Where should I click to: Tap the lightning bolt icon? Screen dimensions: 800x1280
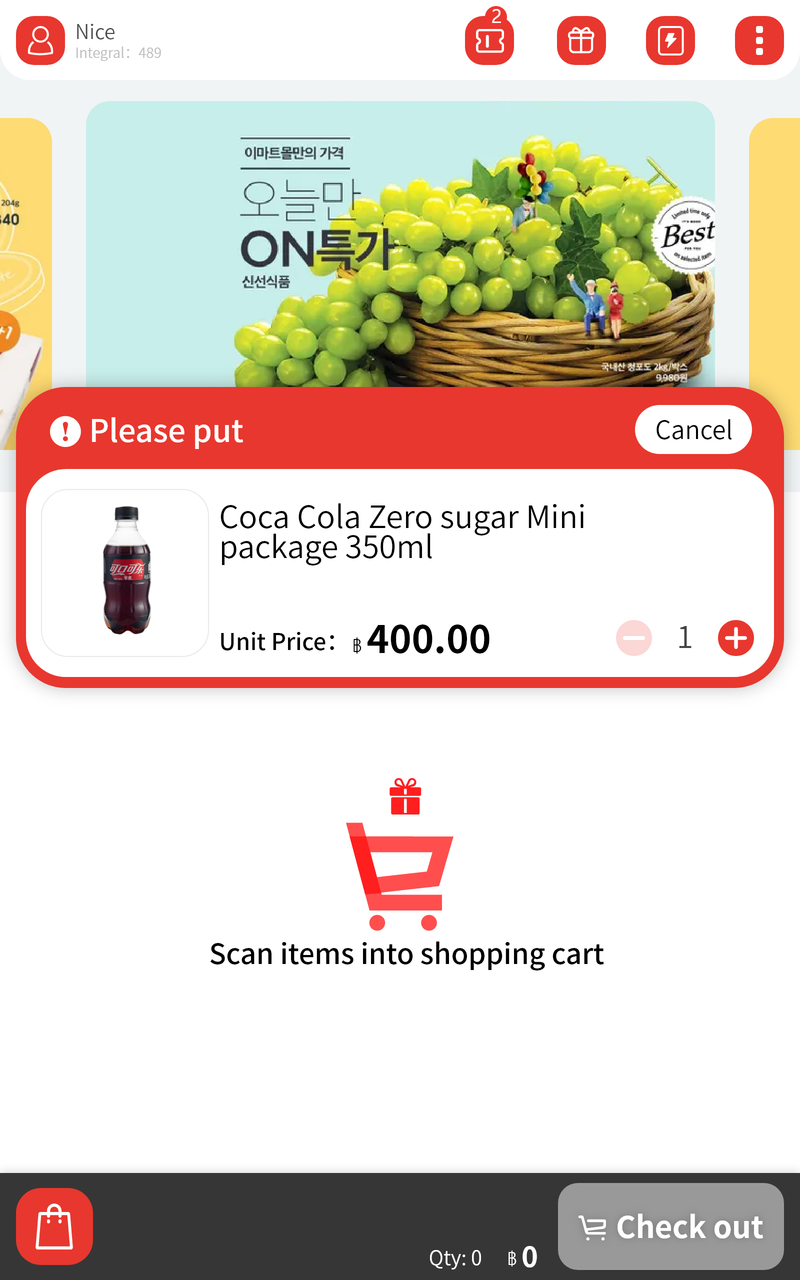pos(670,41)
